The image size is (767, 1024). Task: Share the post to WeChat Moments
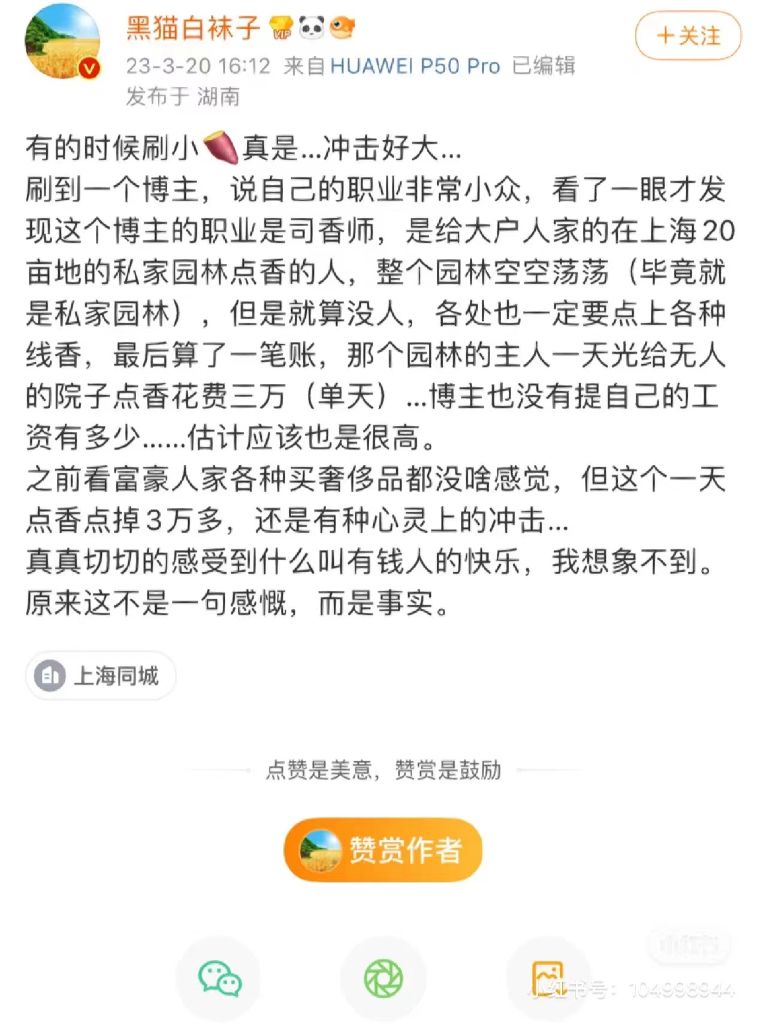(383, 977)
